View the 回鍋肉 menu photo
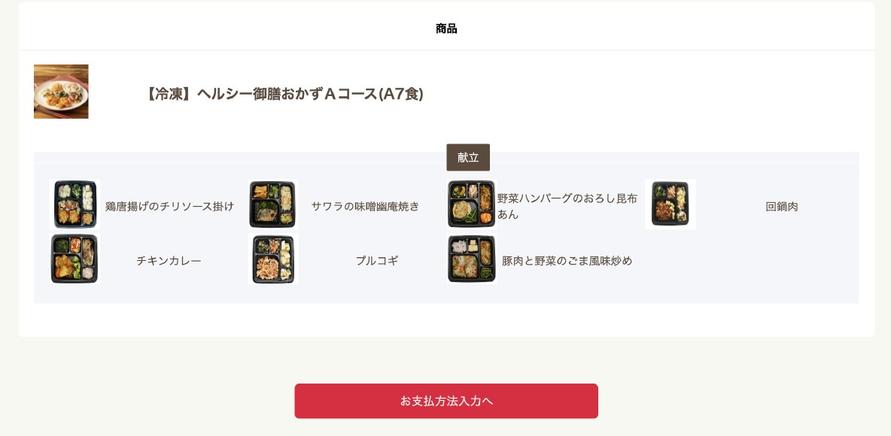891x436 pixels. coord(670,204)
